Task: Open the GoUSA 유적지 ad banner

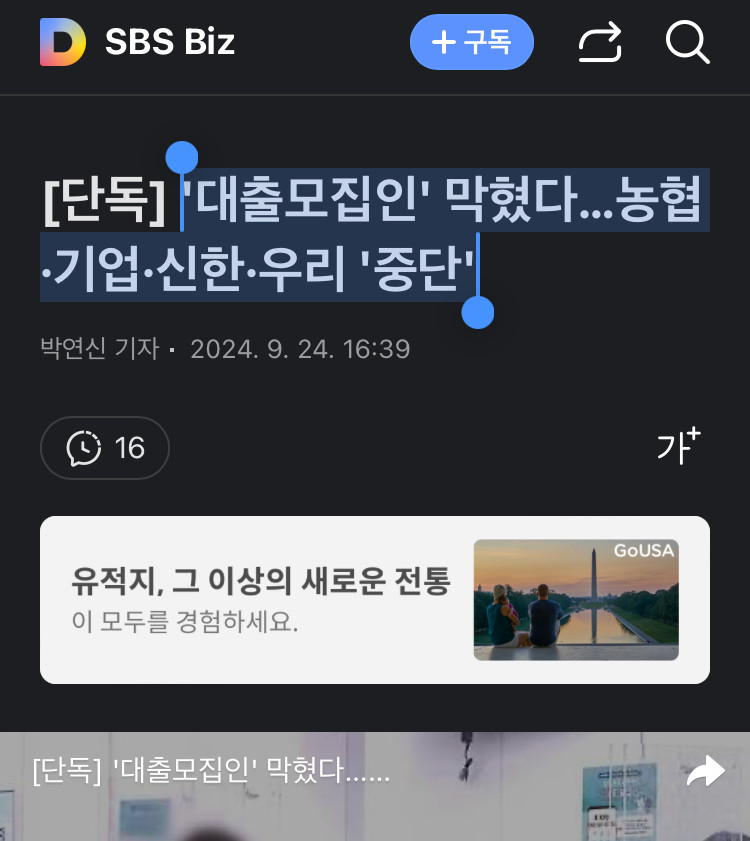Action: 375,600
